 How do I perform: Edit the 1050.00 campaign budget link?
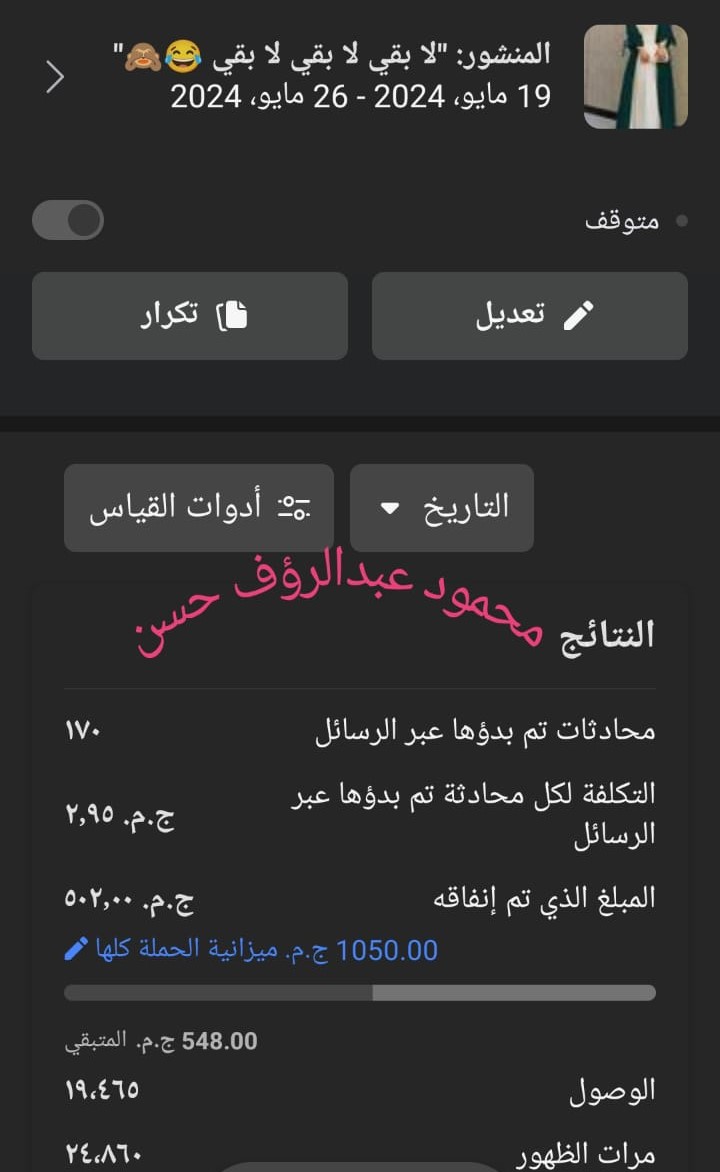point(251,950)
